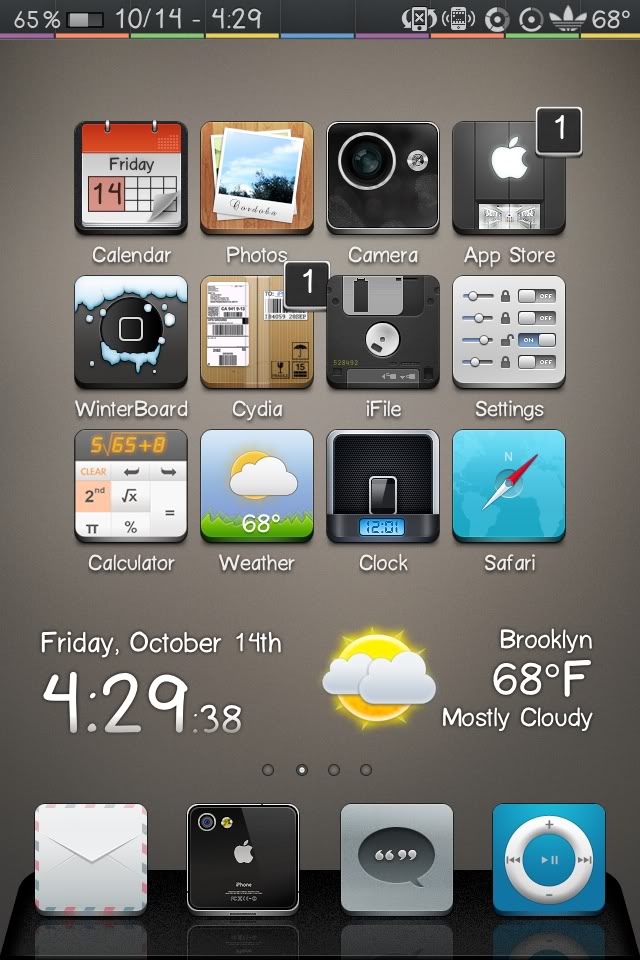Open the Phone app in the dock
This screenshot has height=960, width=640.
point(243,858)
